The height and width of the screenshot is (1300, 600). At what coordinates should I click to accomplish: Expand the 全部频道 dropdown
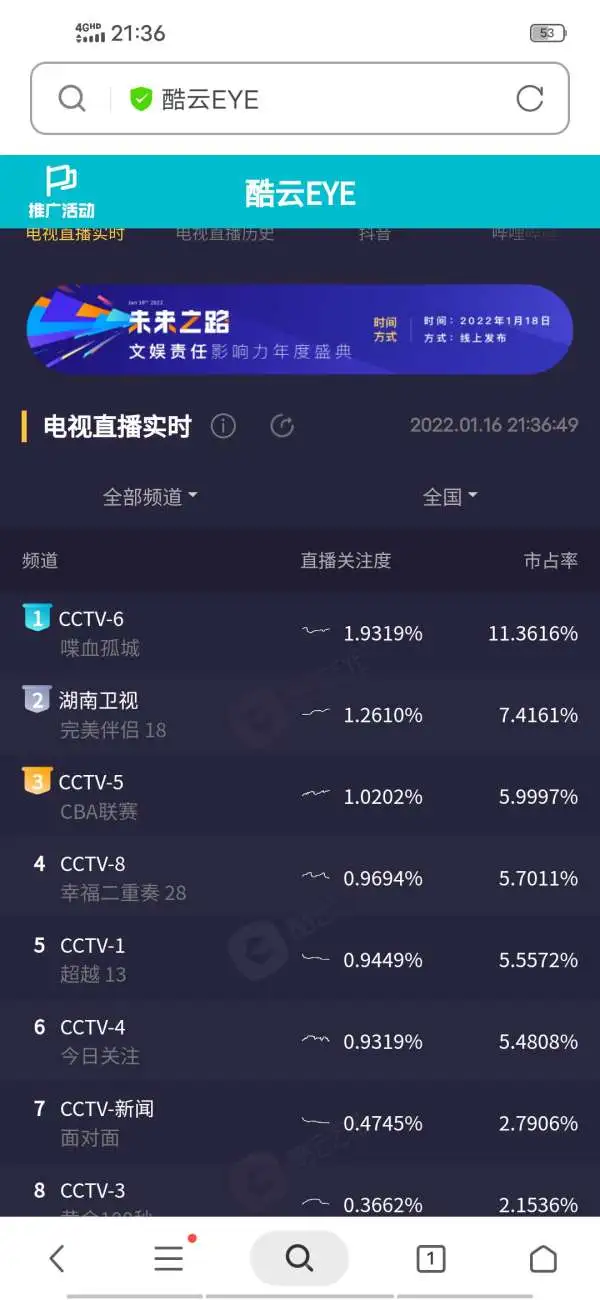(x=150, y=496)
